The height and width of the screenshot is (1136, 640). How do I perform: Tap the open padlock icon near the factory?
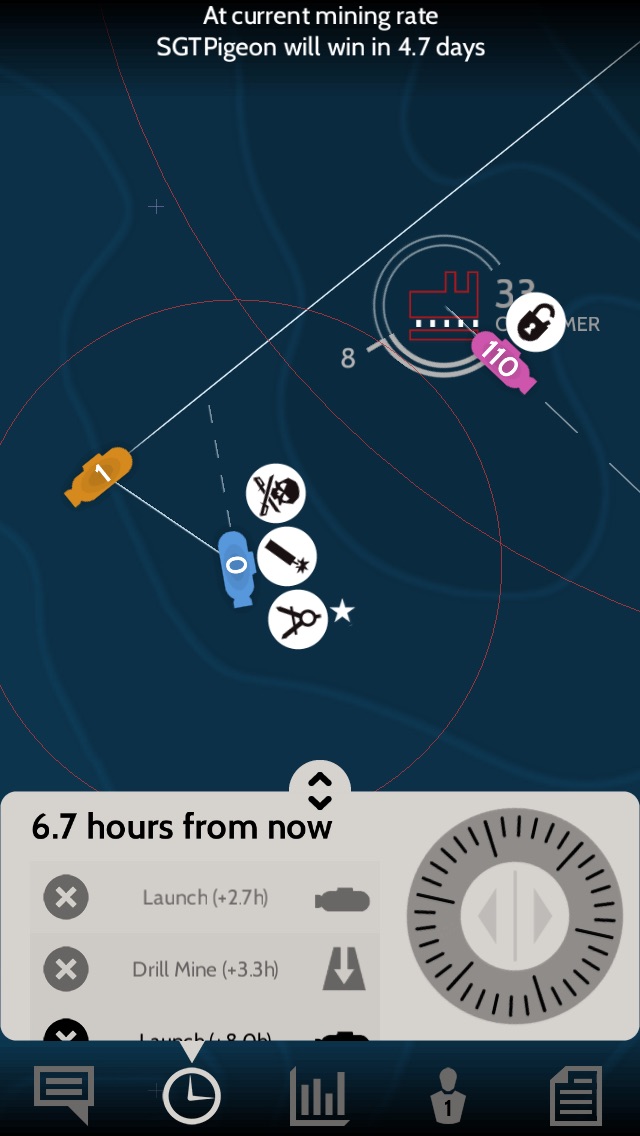click(x=536, y=323)
